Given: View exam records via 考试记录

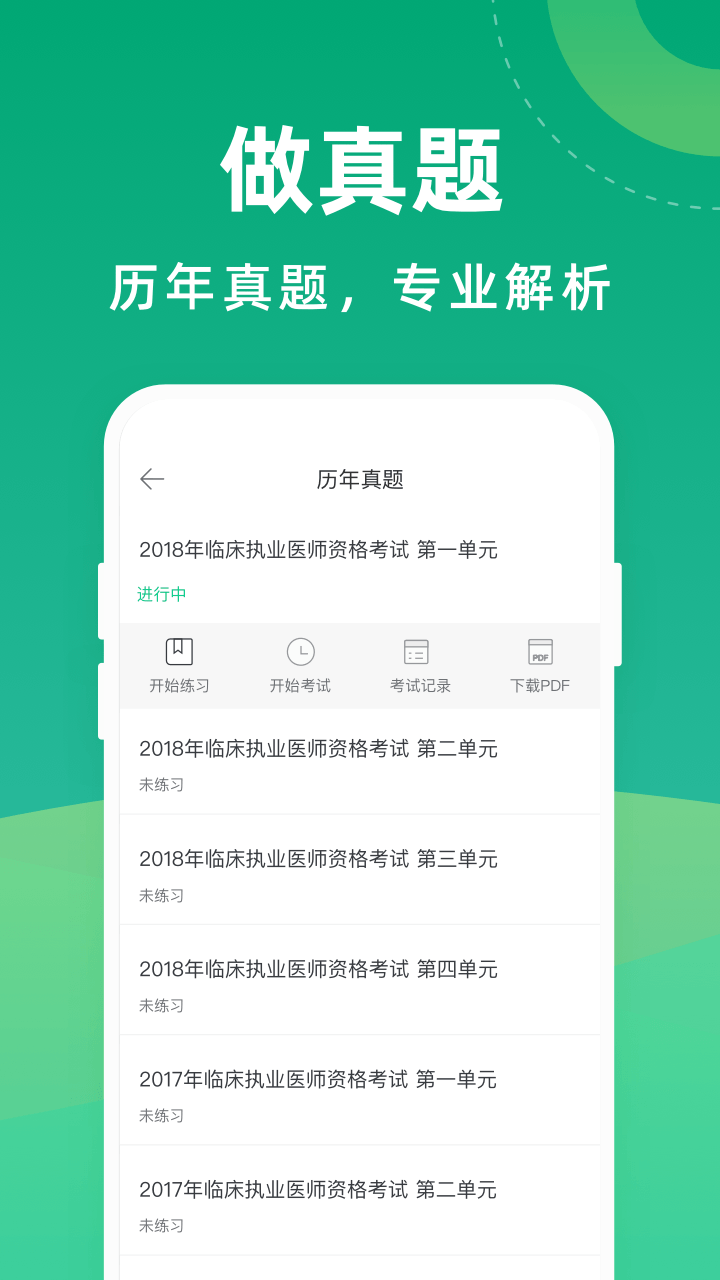Looking at the screenshot, I should (x=419, y=685).
